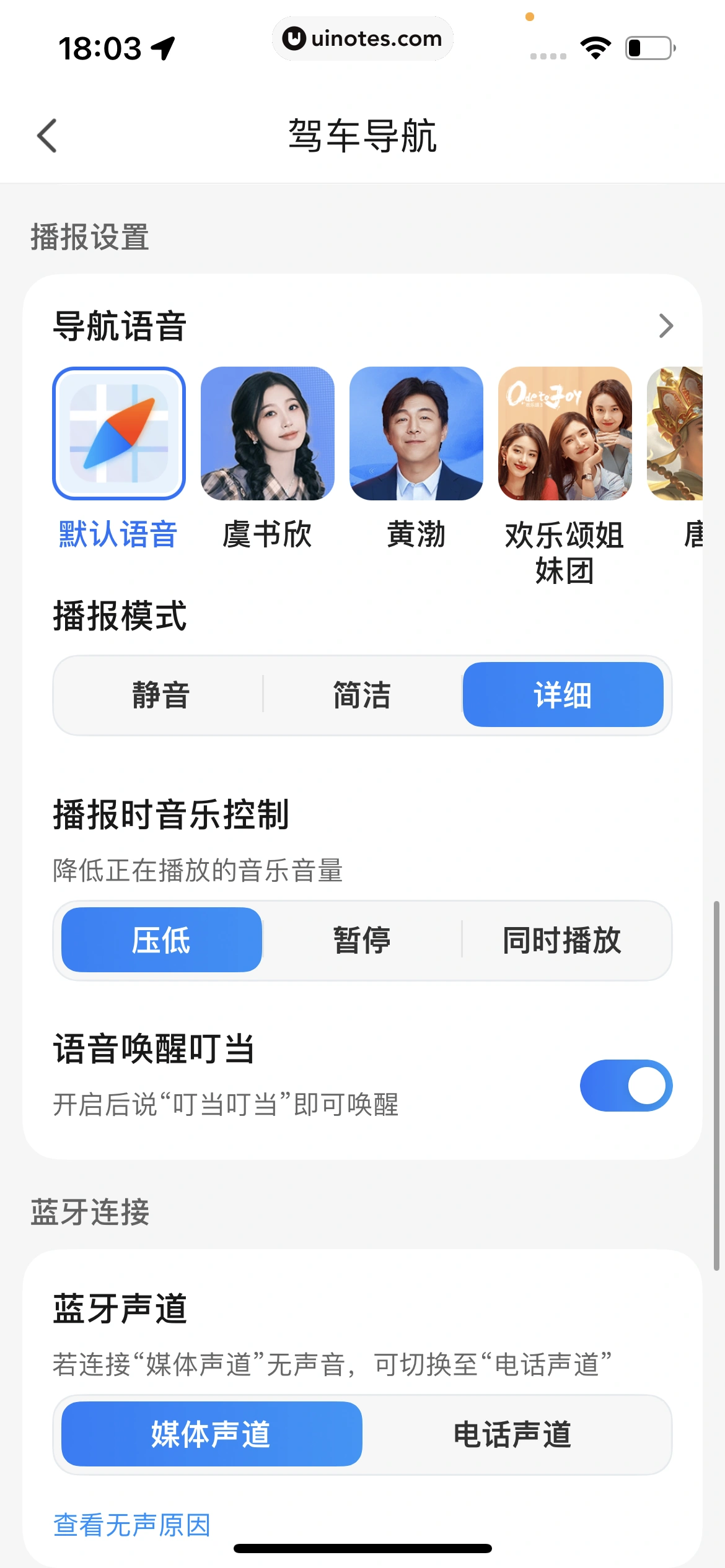Set music control to 暂停

(x=362, y=940)
